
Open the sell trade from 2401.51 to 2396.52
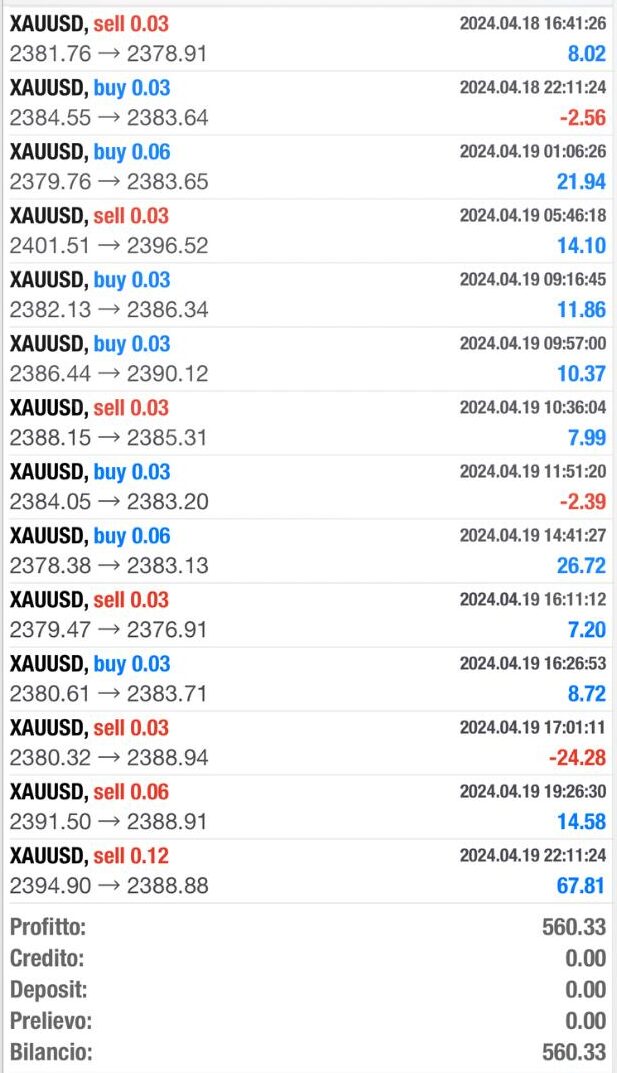(x=308, y=231)
